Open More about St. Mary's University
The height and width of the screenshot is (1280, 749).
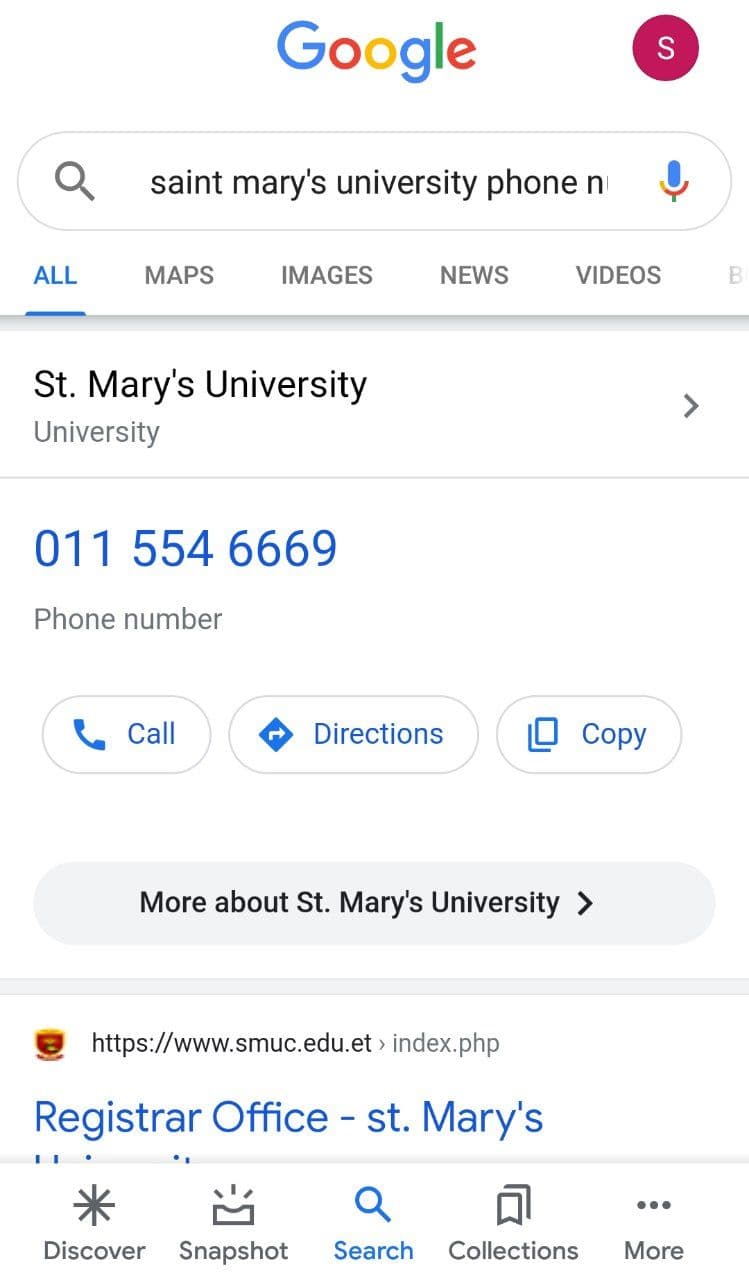[374, 903]
